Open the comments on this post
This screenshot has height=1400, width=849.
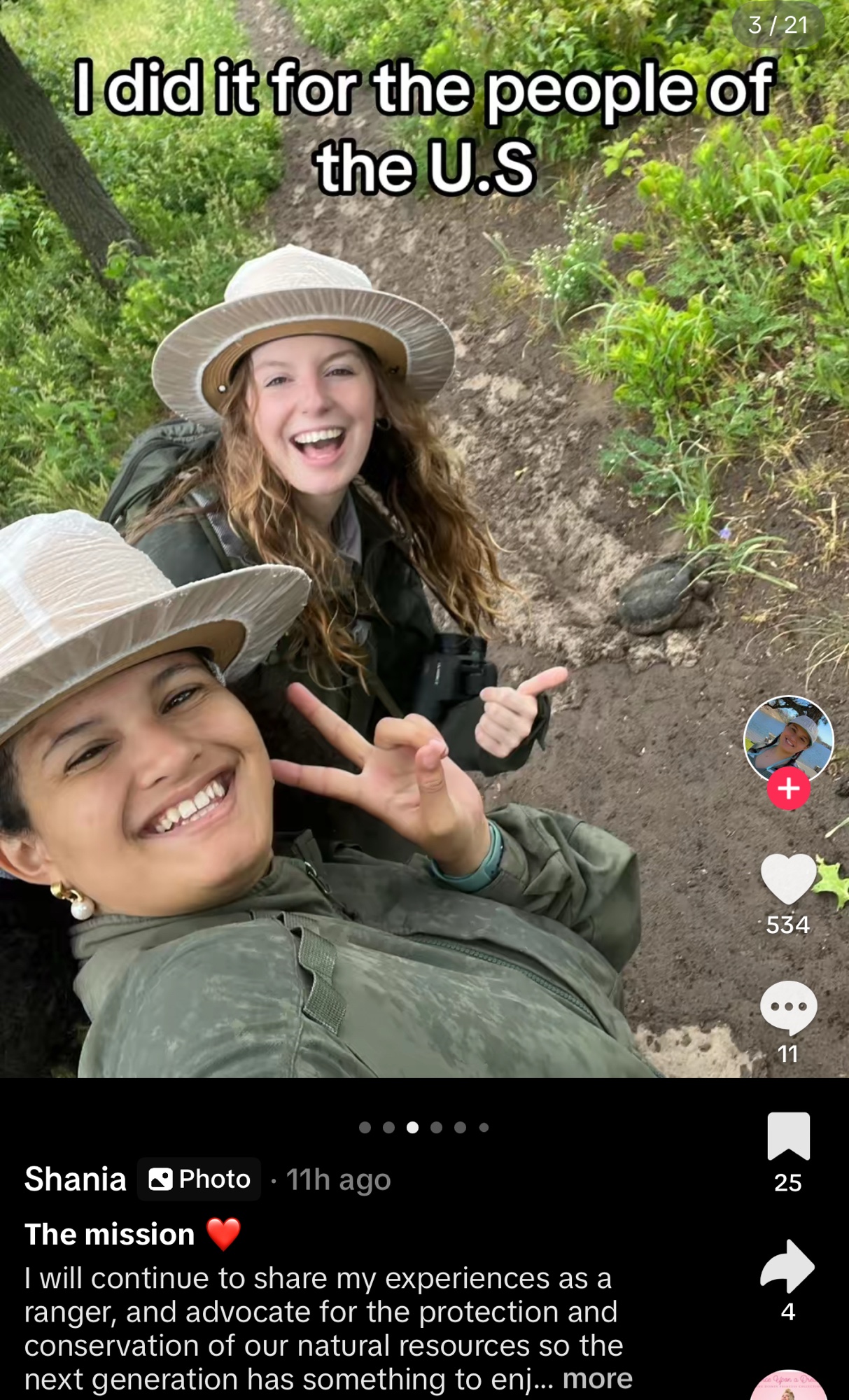coord(788,1007)
